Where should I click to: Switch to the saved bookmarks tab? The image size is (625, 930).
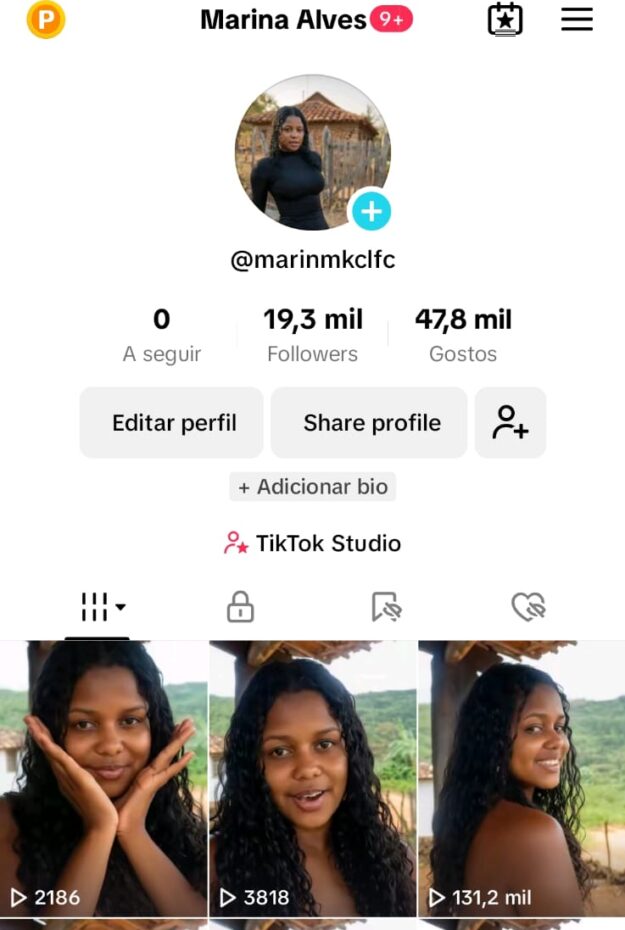click(x=385, y=606)
